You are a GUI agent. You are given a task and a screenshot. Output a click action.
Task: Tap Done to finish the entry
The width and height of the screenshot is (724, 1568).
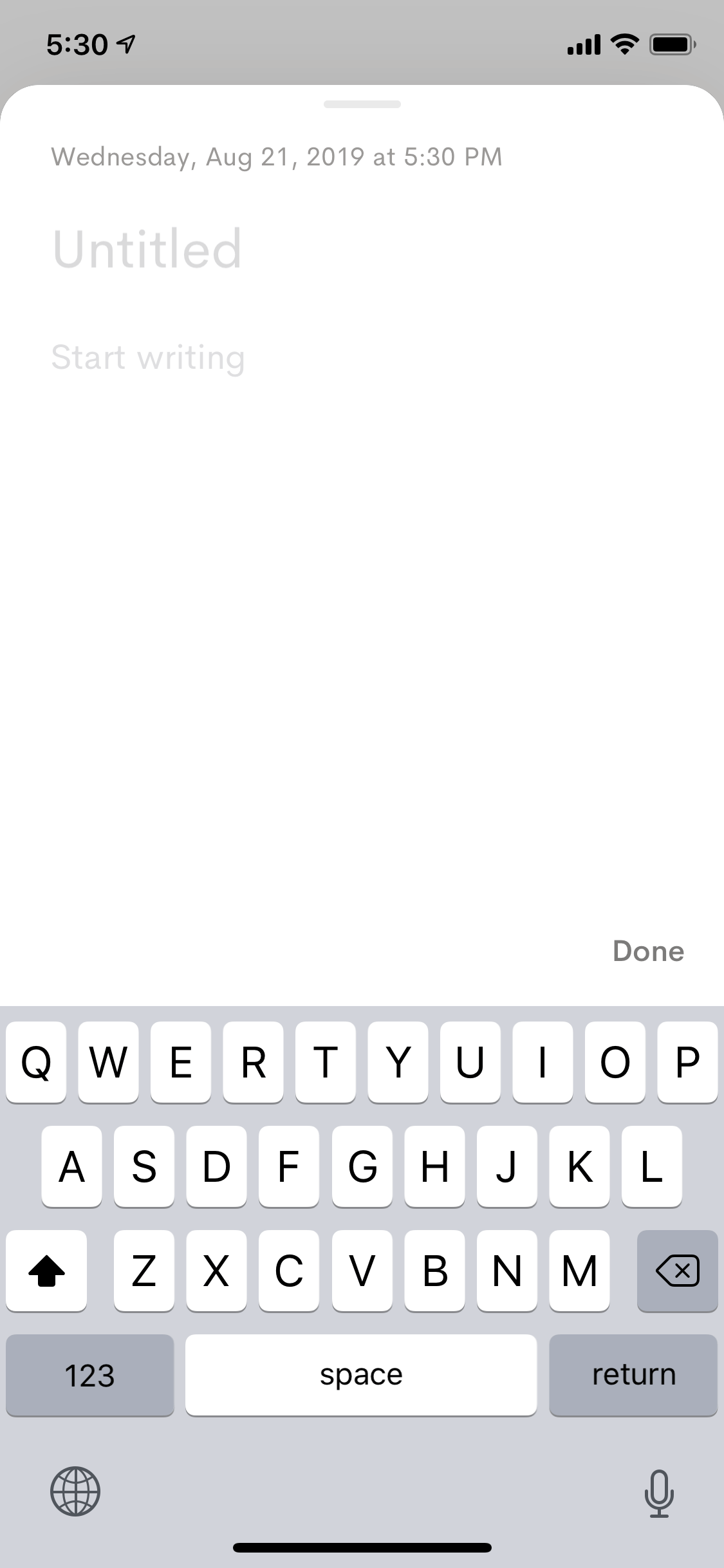pos(648,951)
